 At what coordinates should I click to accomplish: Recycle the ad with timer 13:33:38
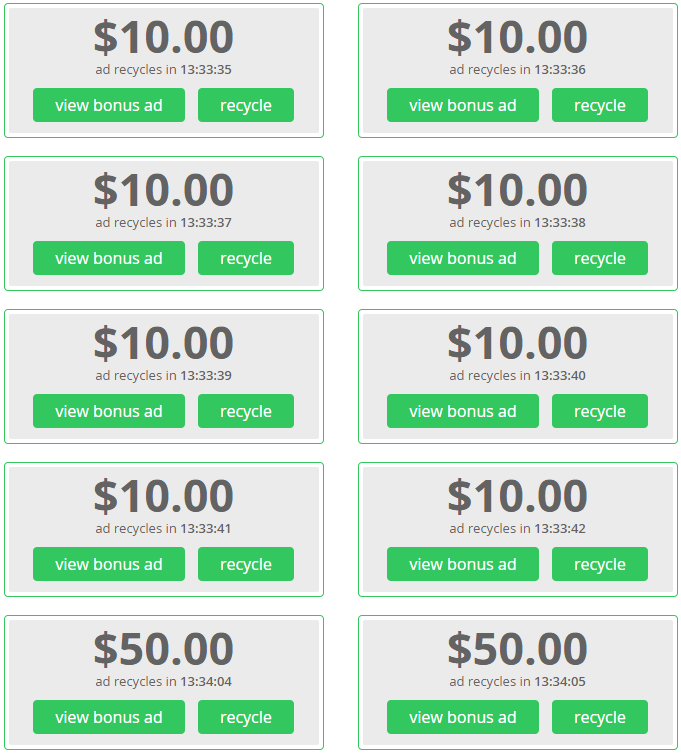(x=599, y=258)
